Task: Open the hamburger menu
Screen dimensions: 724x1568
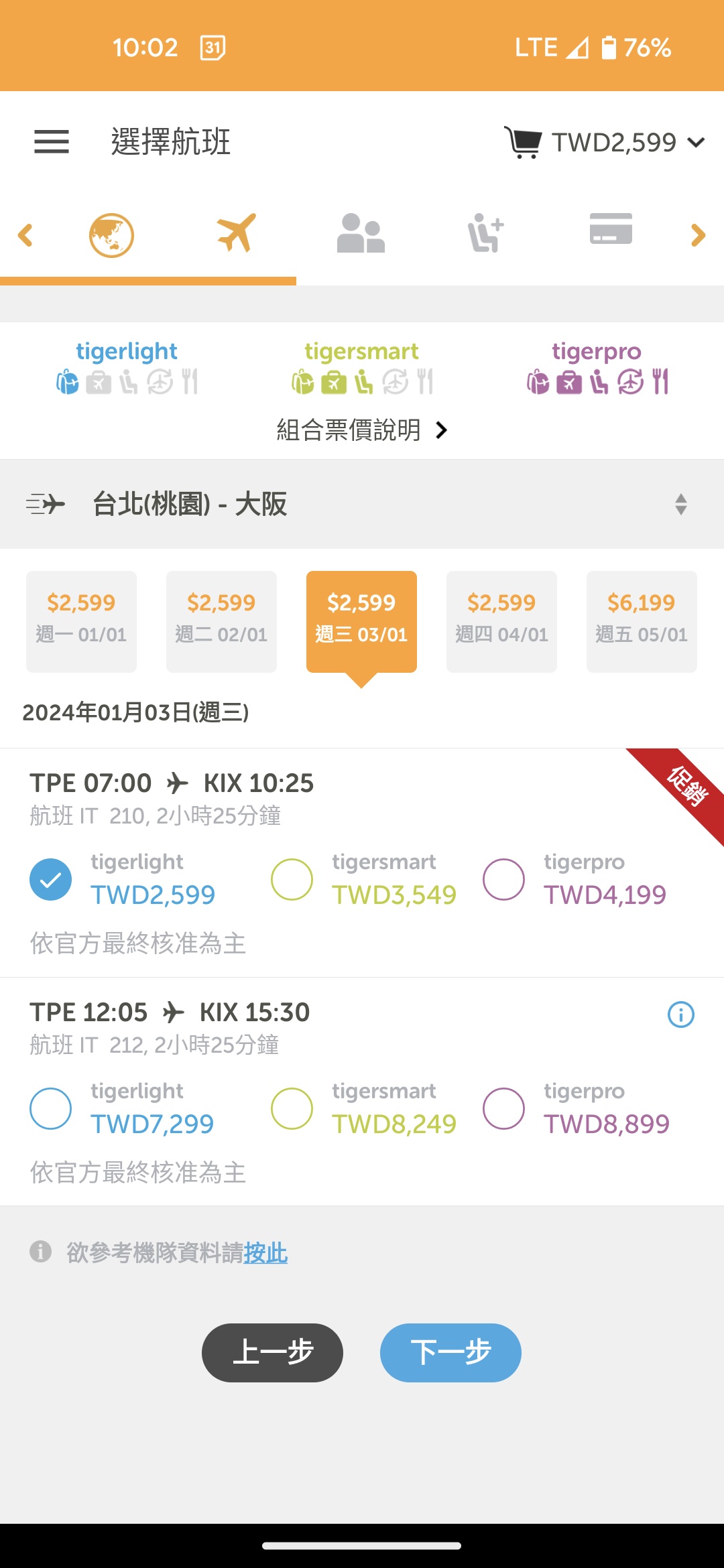Action: (52, 142)
